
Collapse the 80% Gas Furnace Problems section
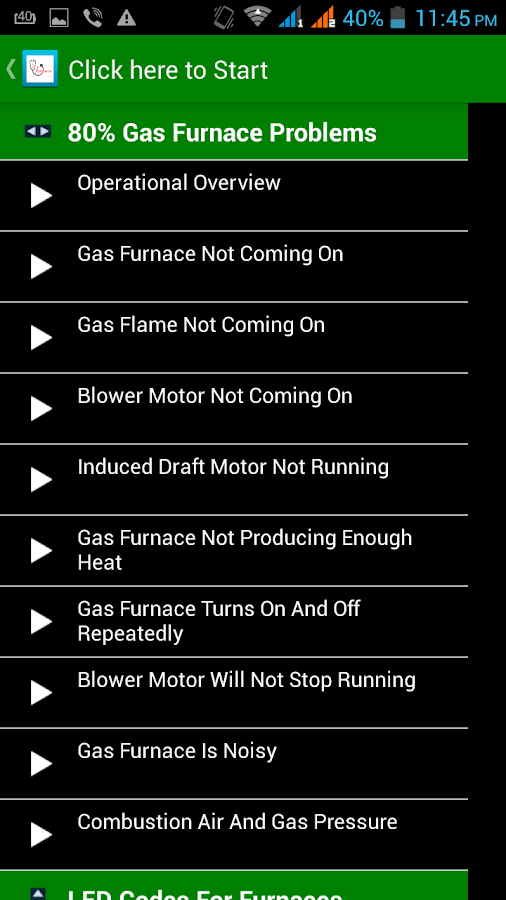click(233, 133)
